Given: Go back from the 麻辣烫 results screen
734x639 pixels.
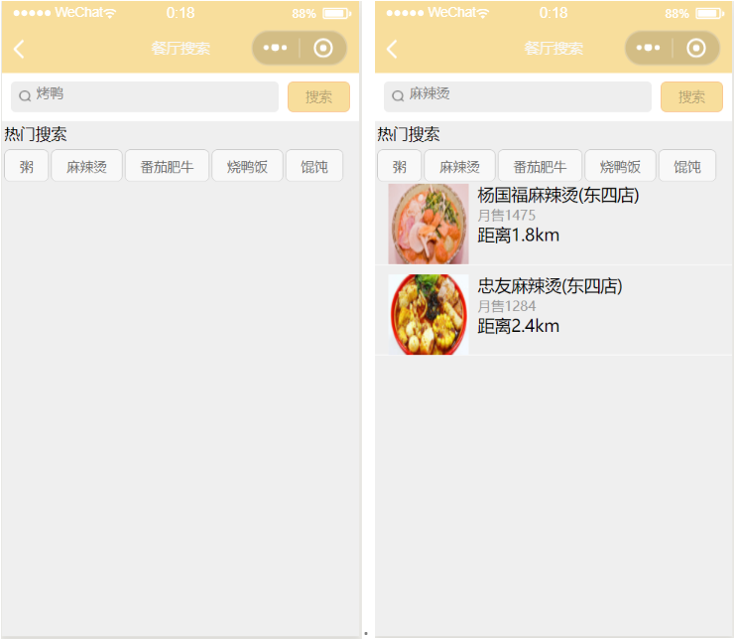Looking at the screenshot, I should tap(392, 49).
